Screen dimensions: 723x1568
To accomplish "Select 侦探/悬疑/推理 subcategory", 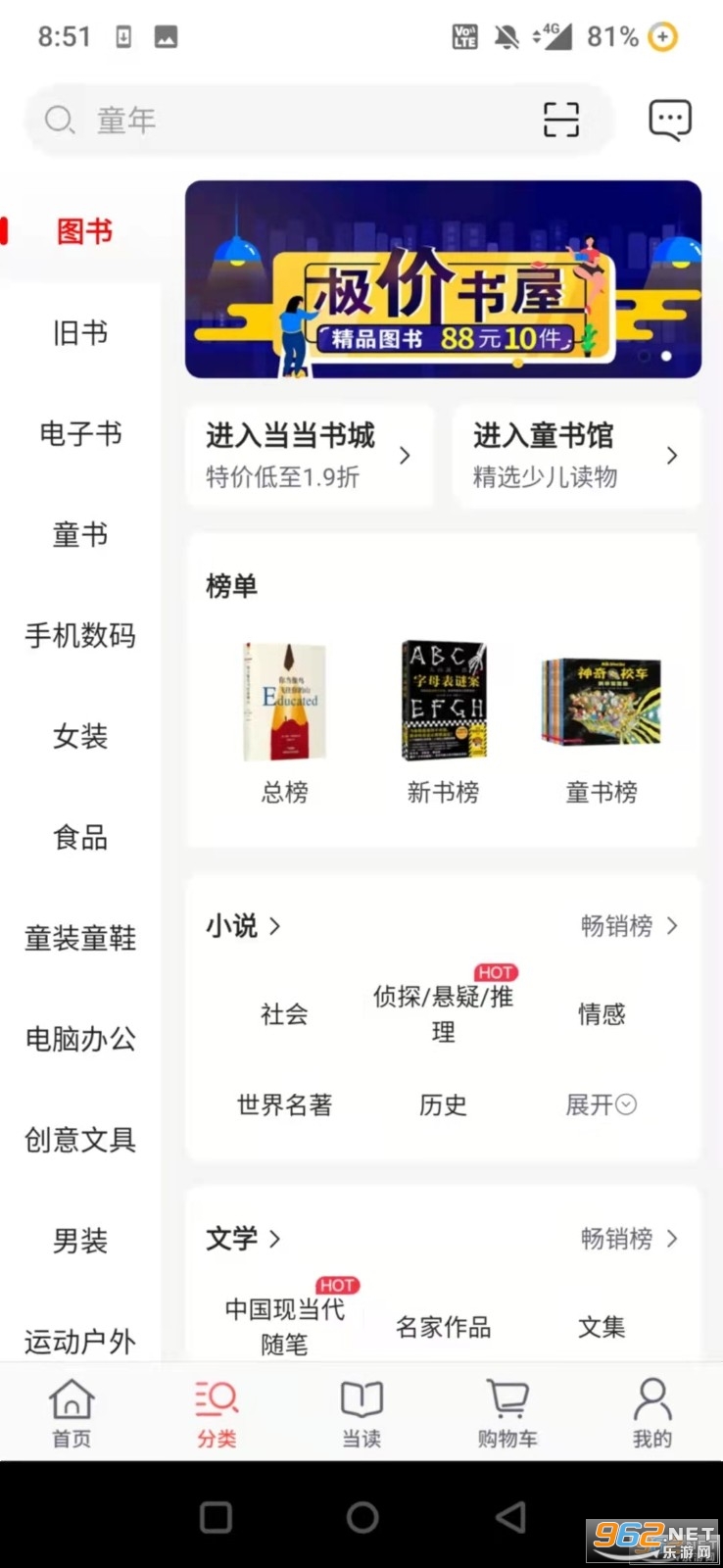I will pyautogui.click(x=443, y=1013).
